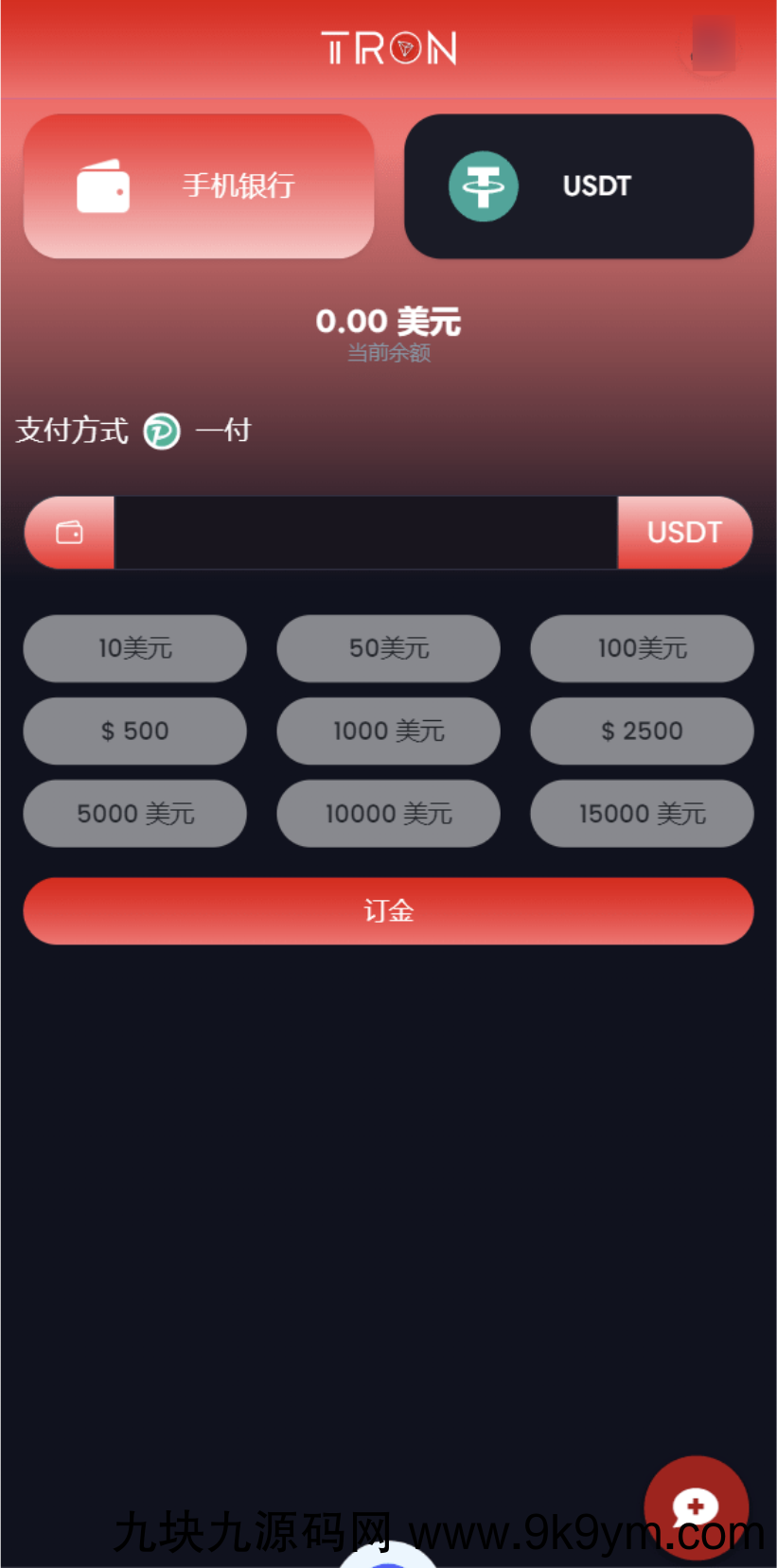The width and height of the screenshot is (777, 1568).
Task: Pick the $ 2500 preset
Action: [642, 731]
